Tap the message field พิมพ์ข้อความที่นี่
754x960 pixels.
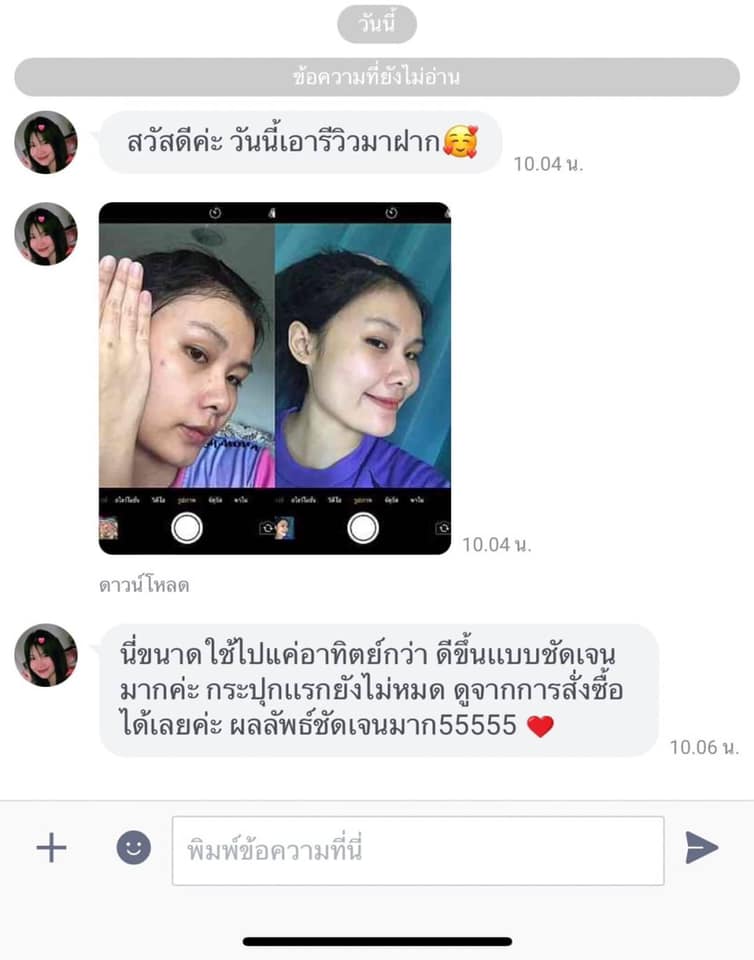coord(417,851)
